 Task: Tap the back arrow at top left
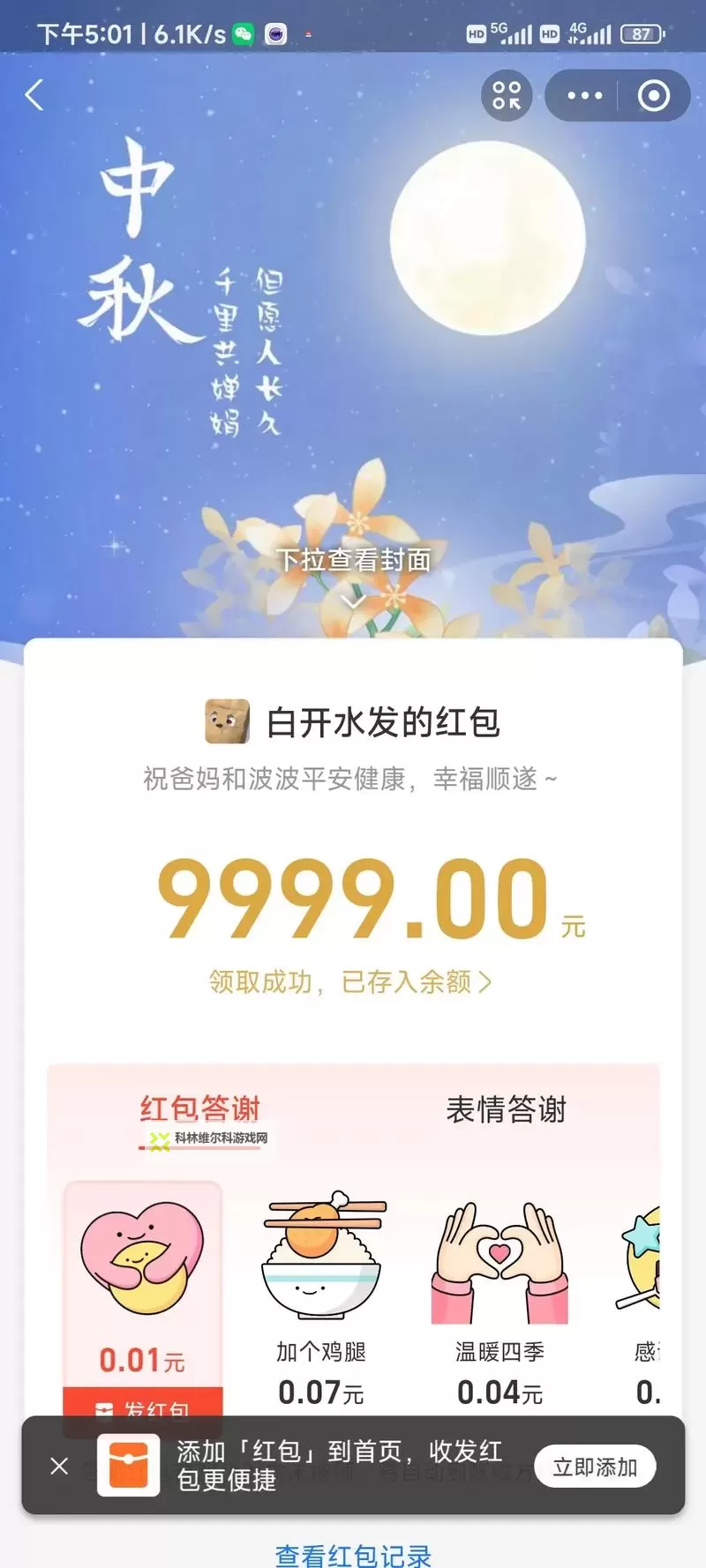coord(35,95)
